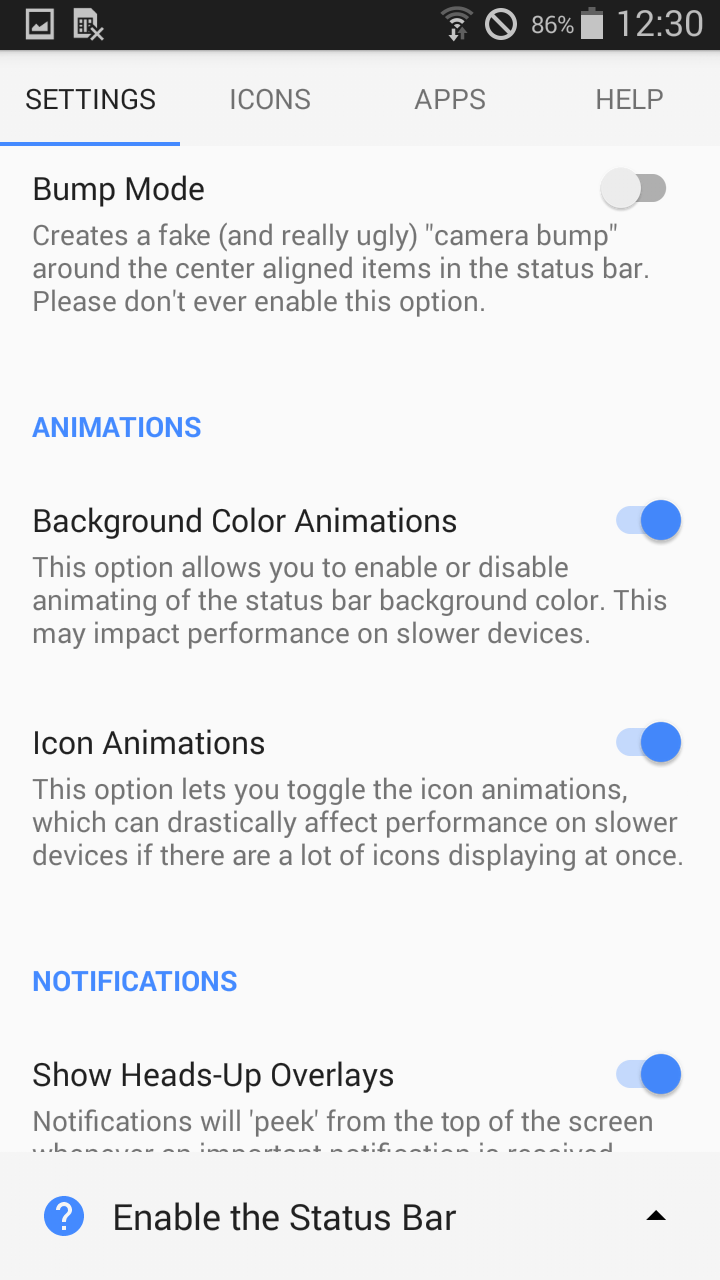Viewport: 720px width, 1280px height.
Task: Tap the question mark help icon
Action: [64, 1216]
